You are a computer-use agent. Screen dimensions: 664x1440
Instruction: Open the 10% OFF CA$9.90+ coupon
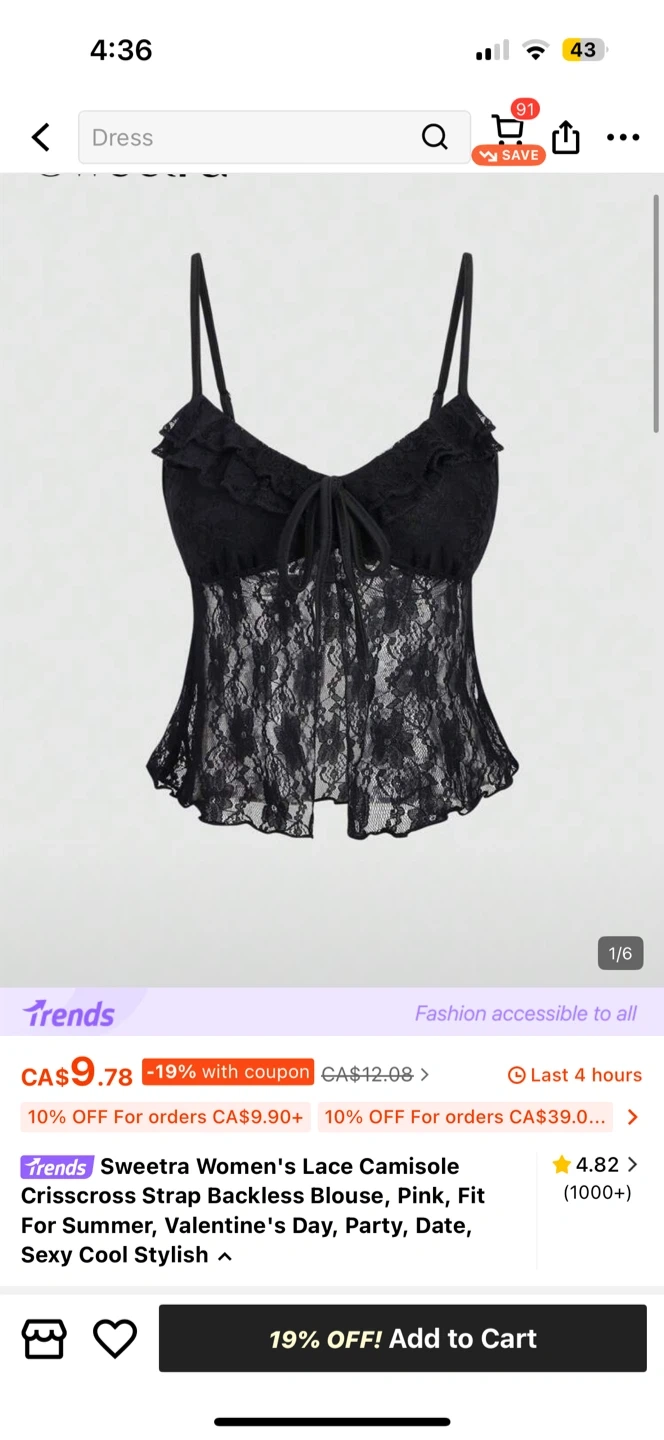click(x=165, y=1116)
